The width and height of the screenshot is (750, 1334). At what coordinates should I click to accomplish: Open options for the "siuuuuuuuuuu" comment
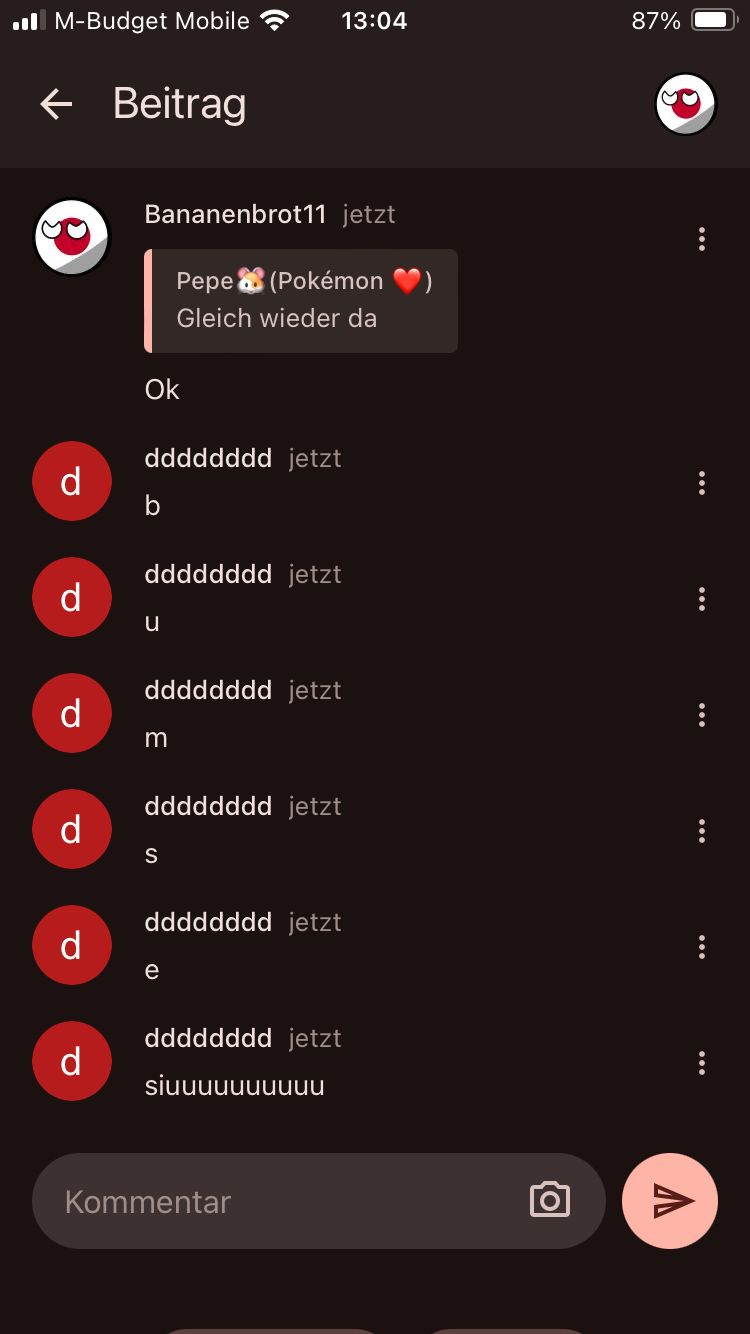(701, 1063)
